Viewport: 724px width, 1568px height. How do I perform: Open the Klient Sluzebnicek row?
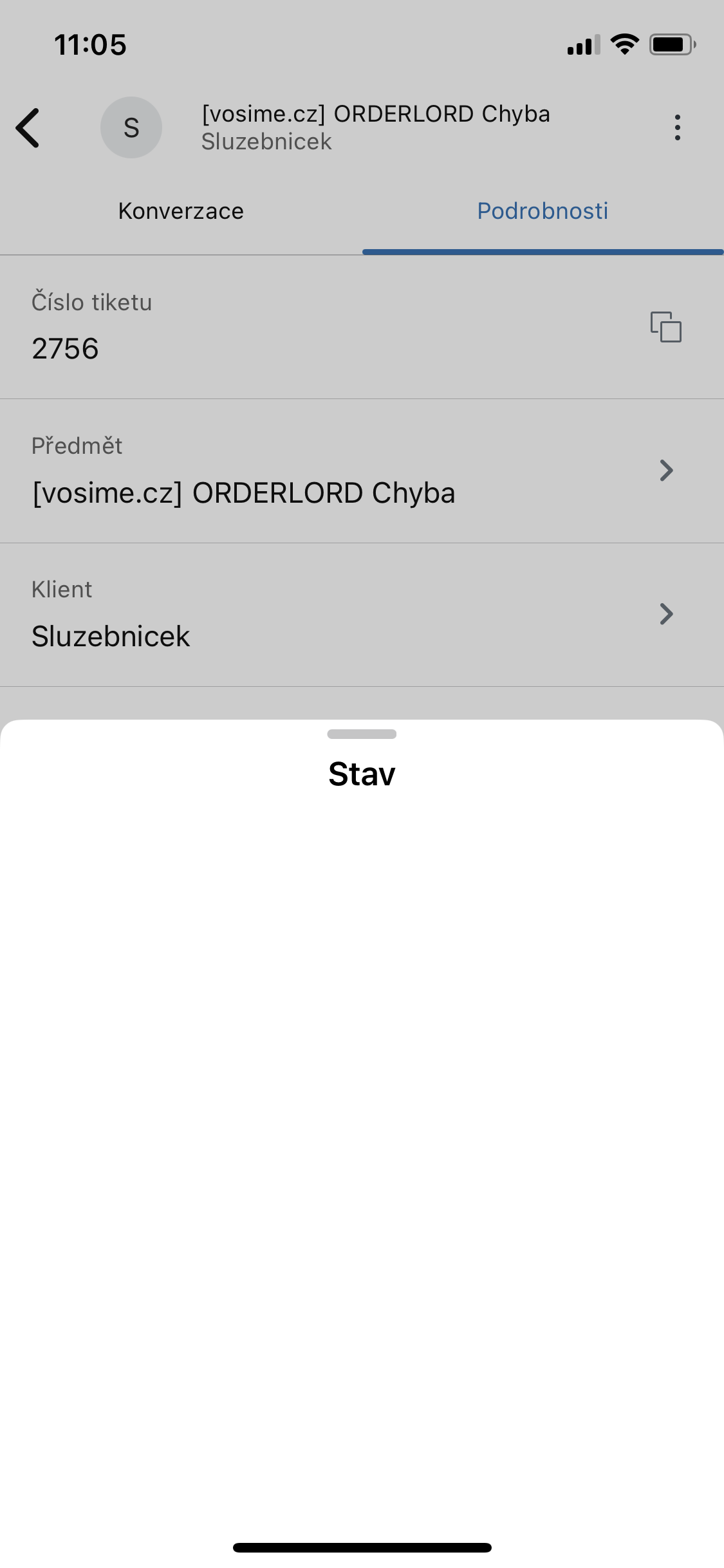coord(362,615)
